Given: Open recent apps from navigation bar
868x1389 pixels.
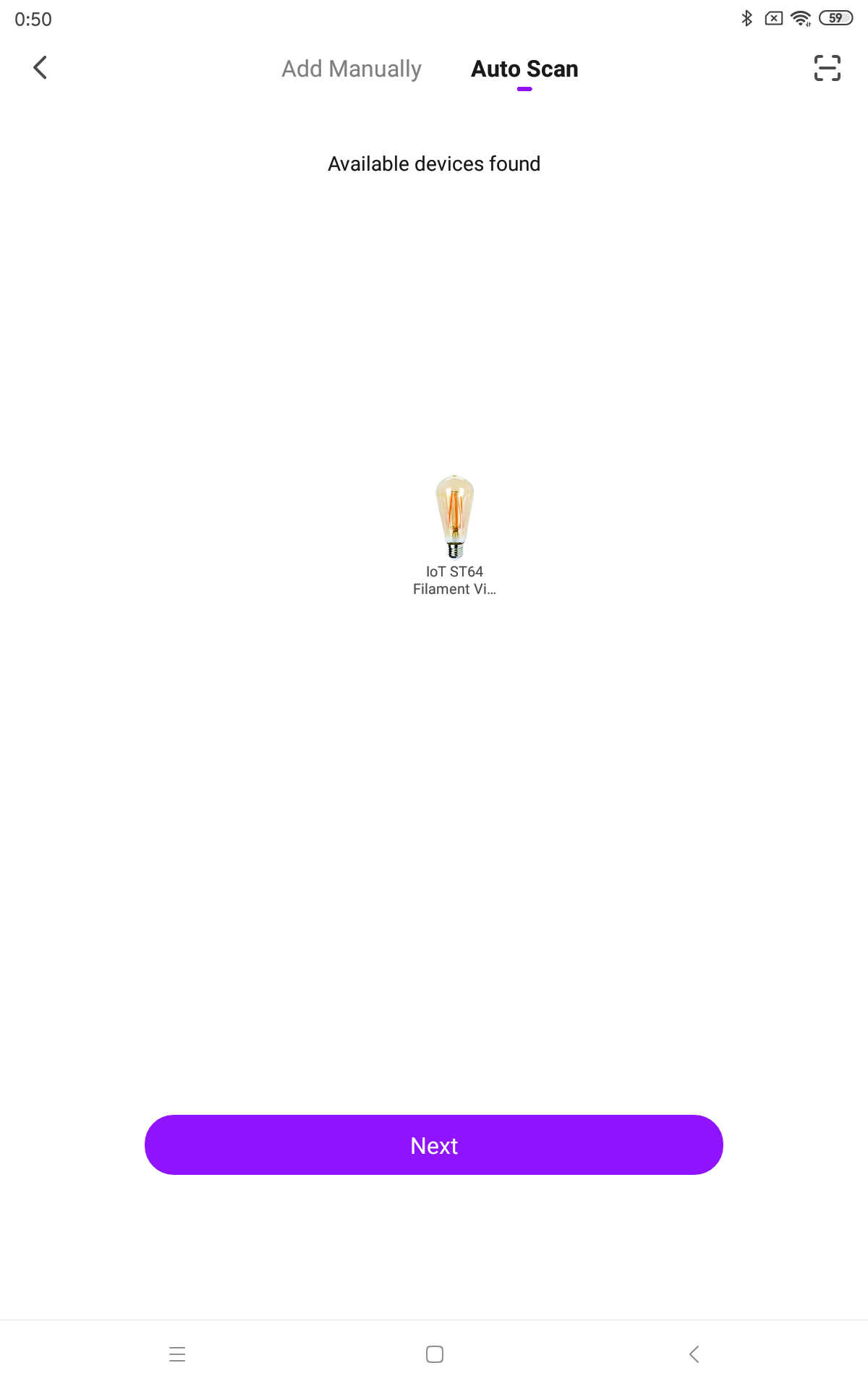Looking at the screenshot, I should (177, 1354).
